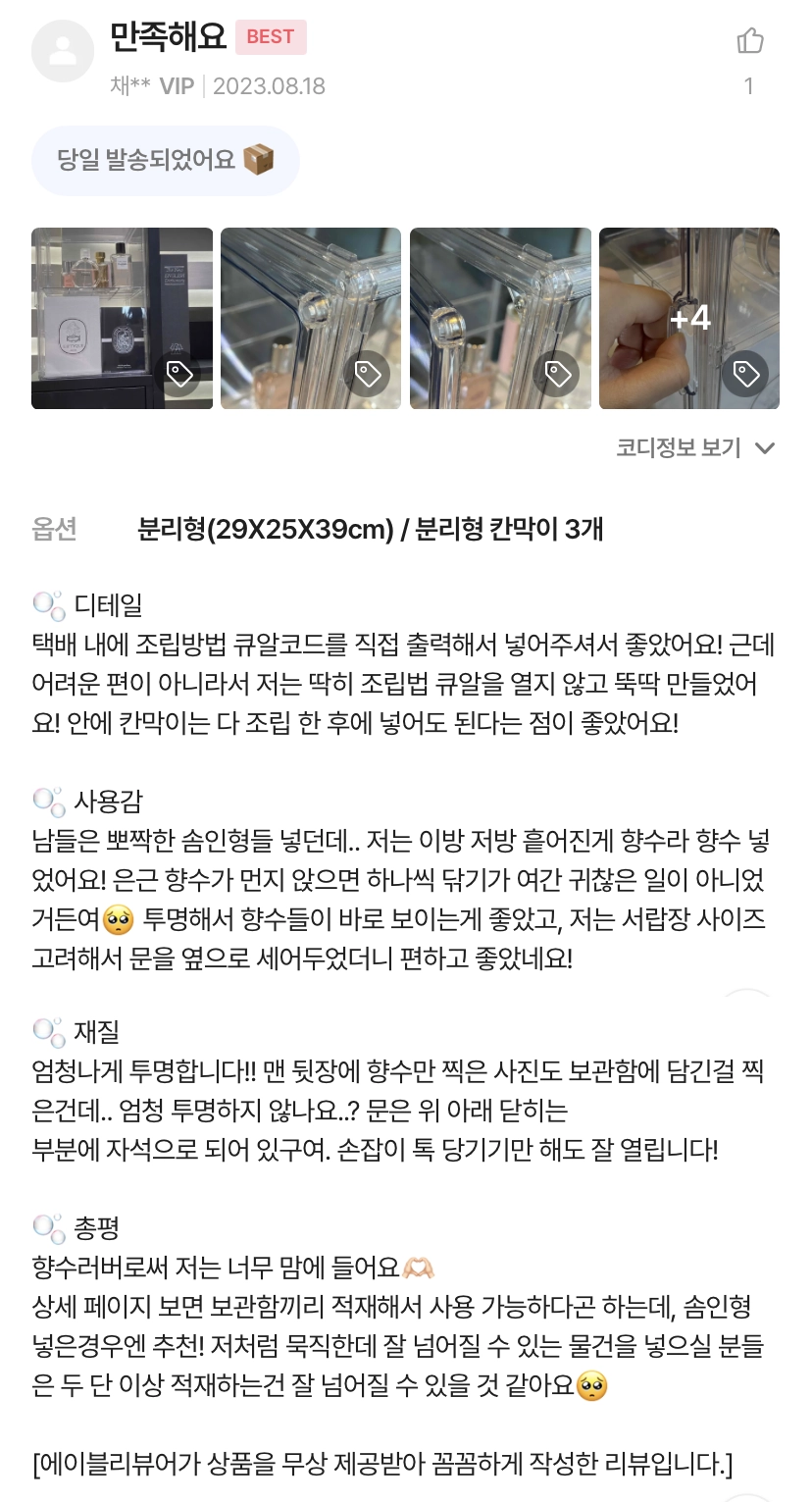Viewport: 812px width, 1502px height.
Task: Open first review photo of perfume cabinet
Action: (x=122, y=318)
